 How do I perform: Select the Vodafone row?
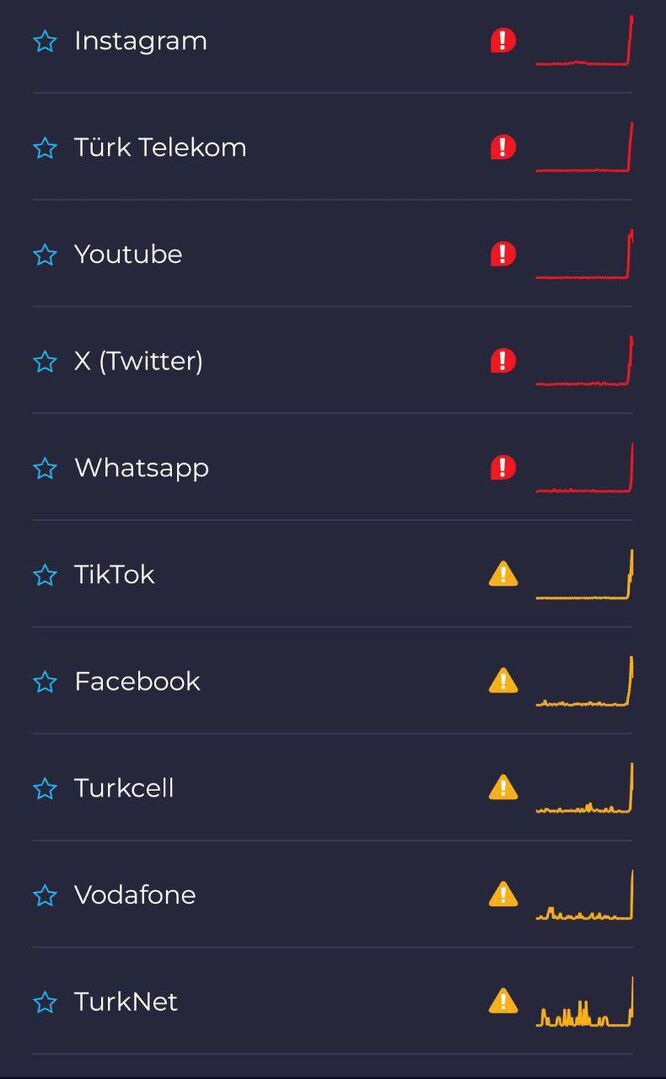click(333, 894)
